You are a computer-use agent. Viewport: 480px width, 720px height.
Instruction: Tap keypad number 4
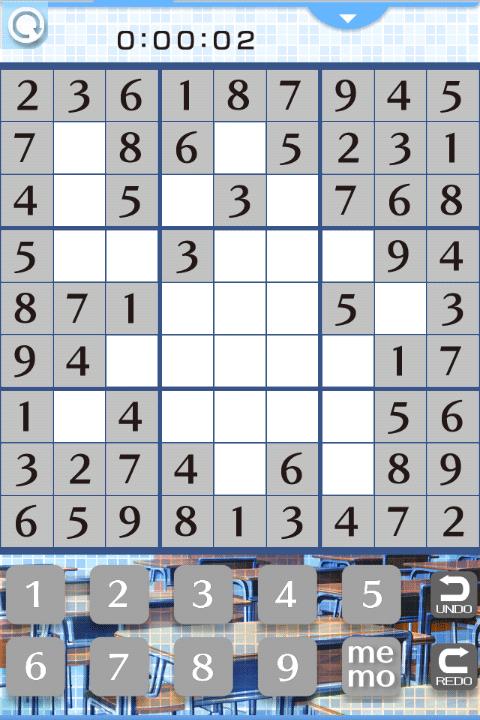[x=287, y=594]
